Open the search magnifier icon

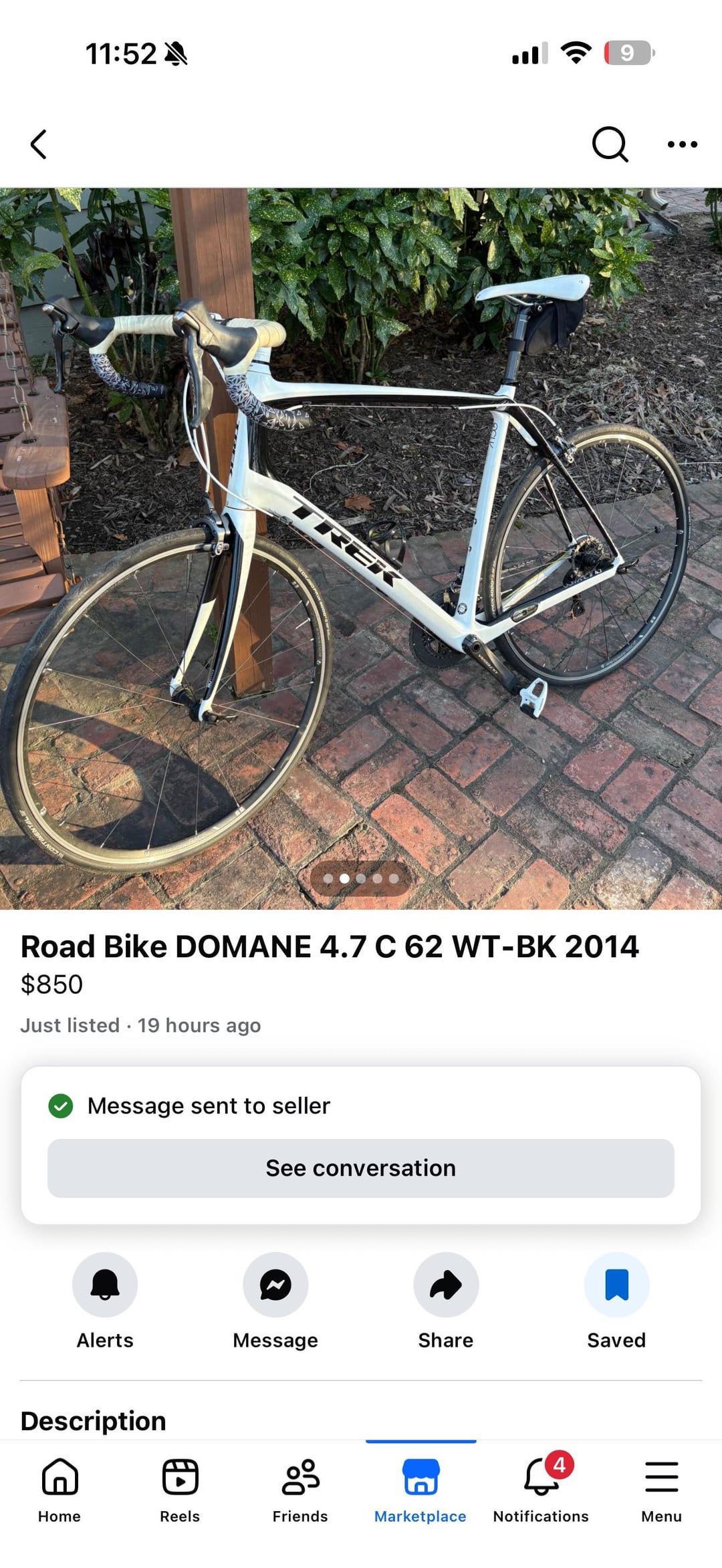click(x=610, y=144)
